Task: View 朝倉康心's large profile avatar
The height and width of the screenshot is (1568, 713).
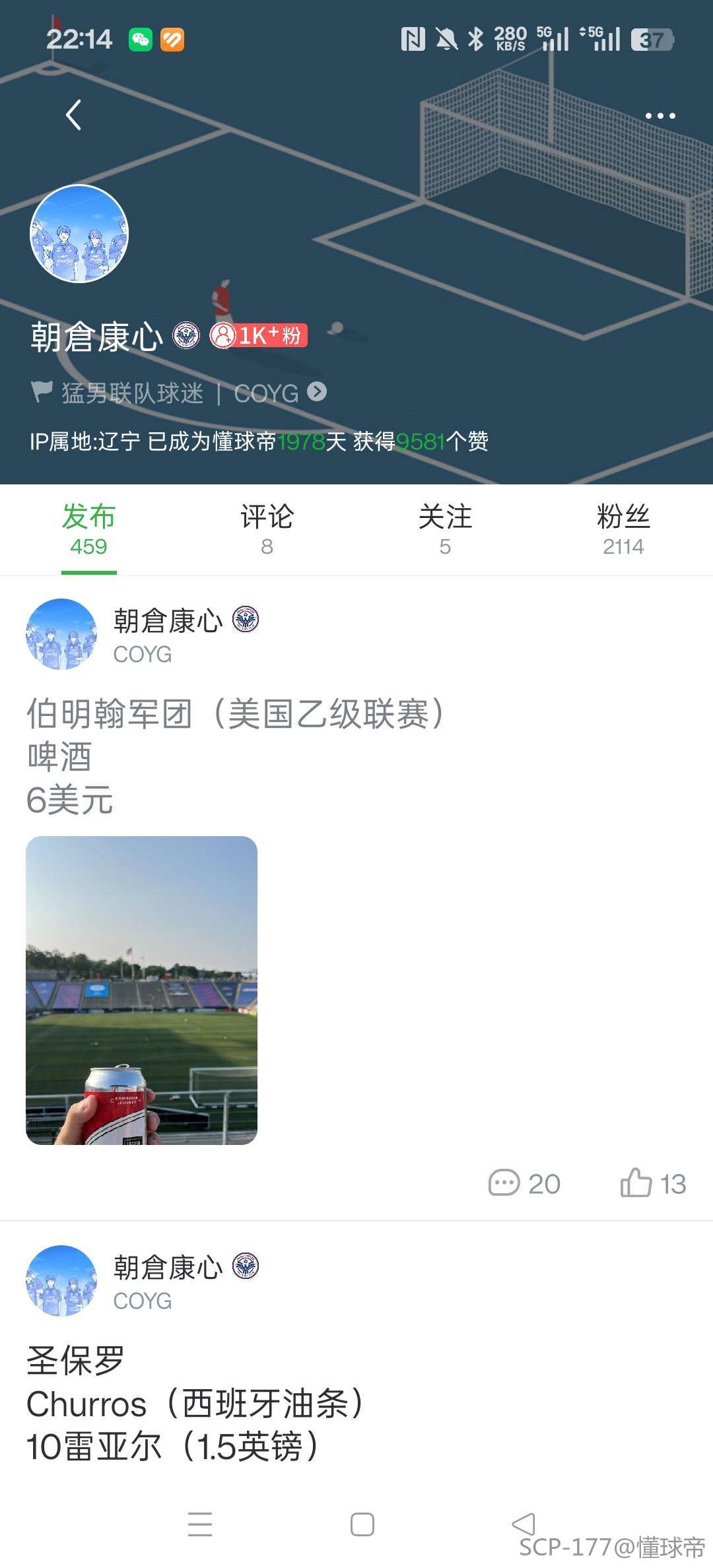Action: 79,234
